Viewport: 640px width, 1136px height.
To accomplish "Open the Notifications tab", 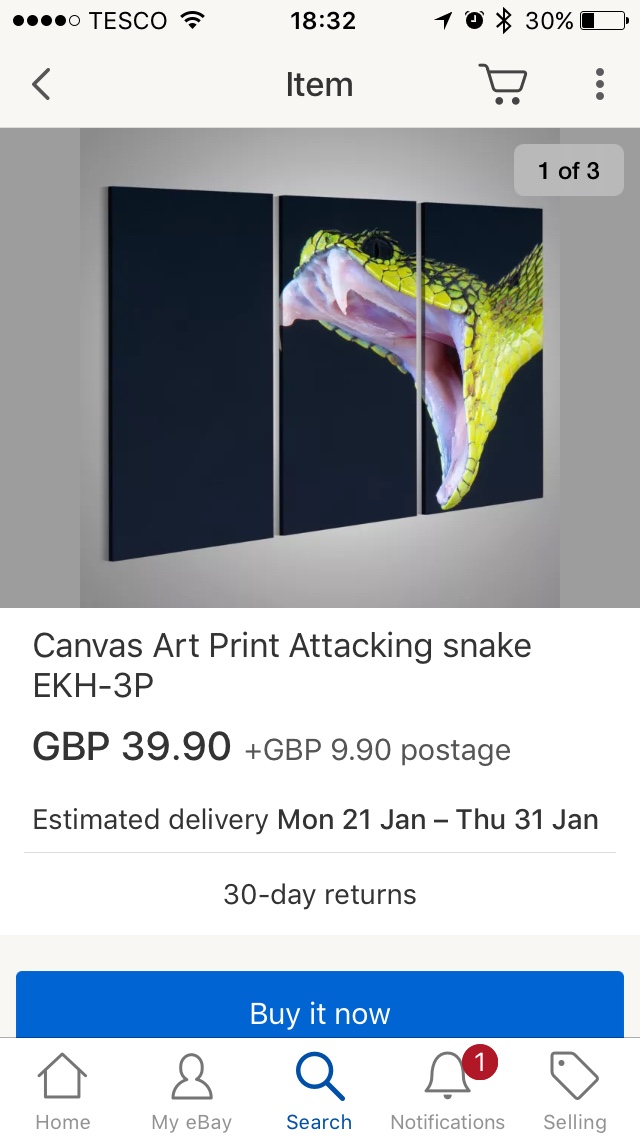I will point(447,1092).
